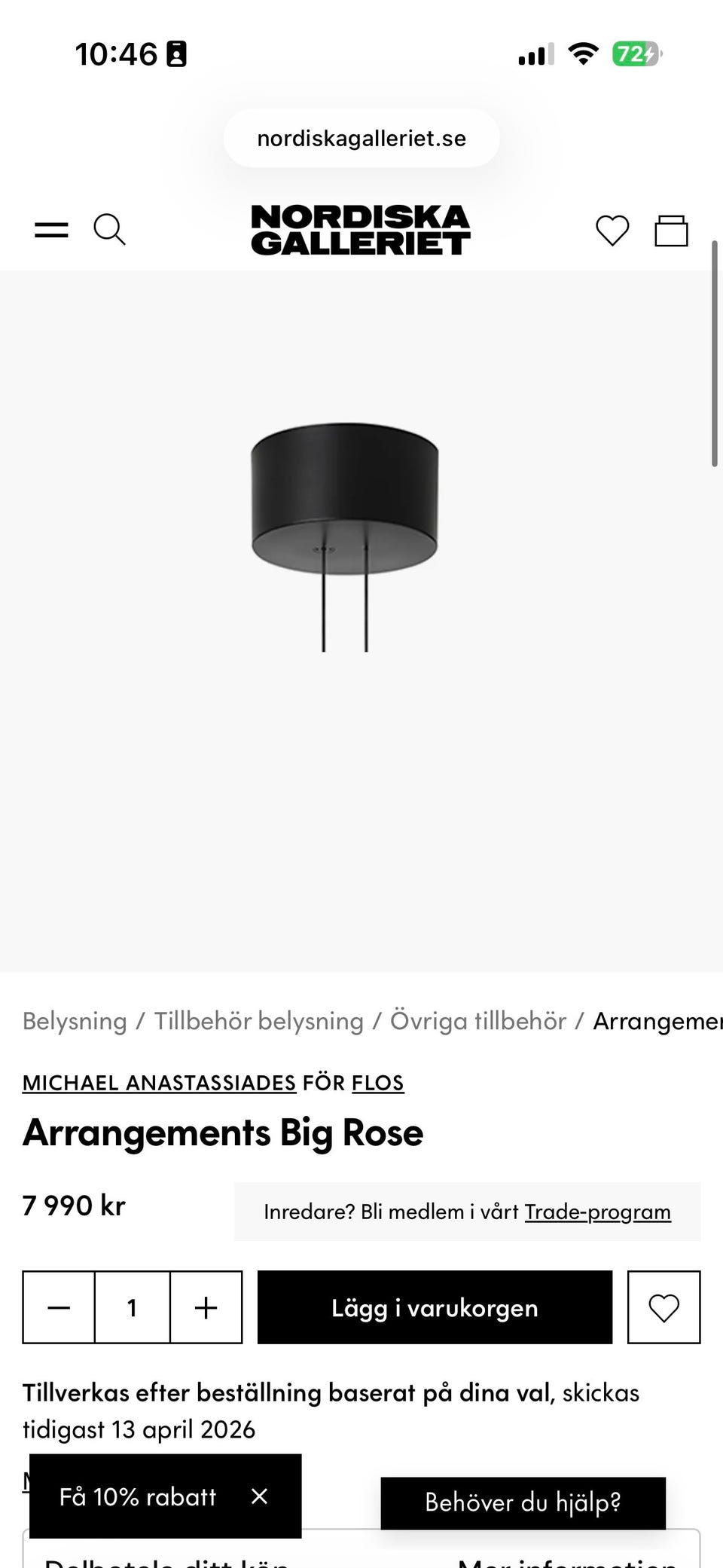This screenshot has height=1568, width=723.
Task: Open the shopping cart
Action: [671, 231]
